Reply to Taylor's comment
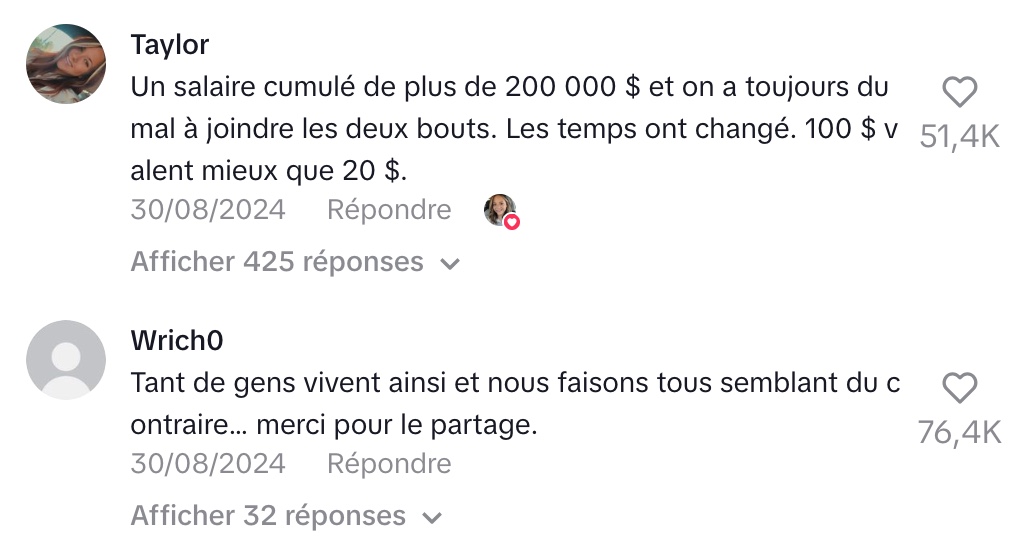This screenshot has width=1018, height=536. point(389,210)
